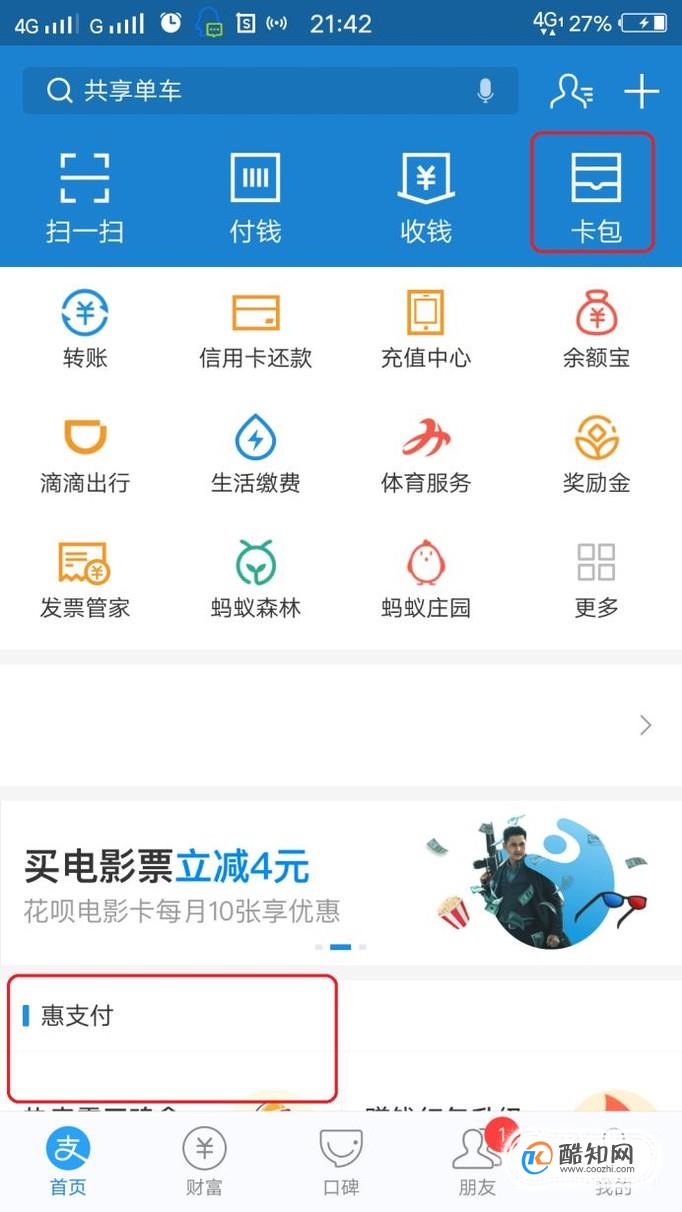Switch to the 朋友 tab
Viewport: 682px width, 1212px height.
pyautogui.click(x=478, y=1162)
